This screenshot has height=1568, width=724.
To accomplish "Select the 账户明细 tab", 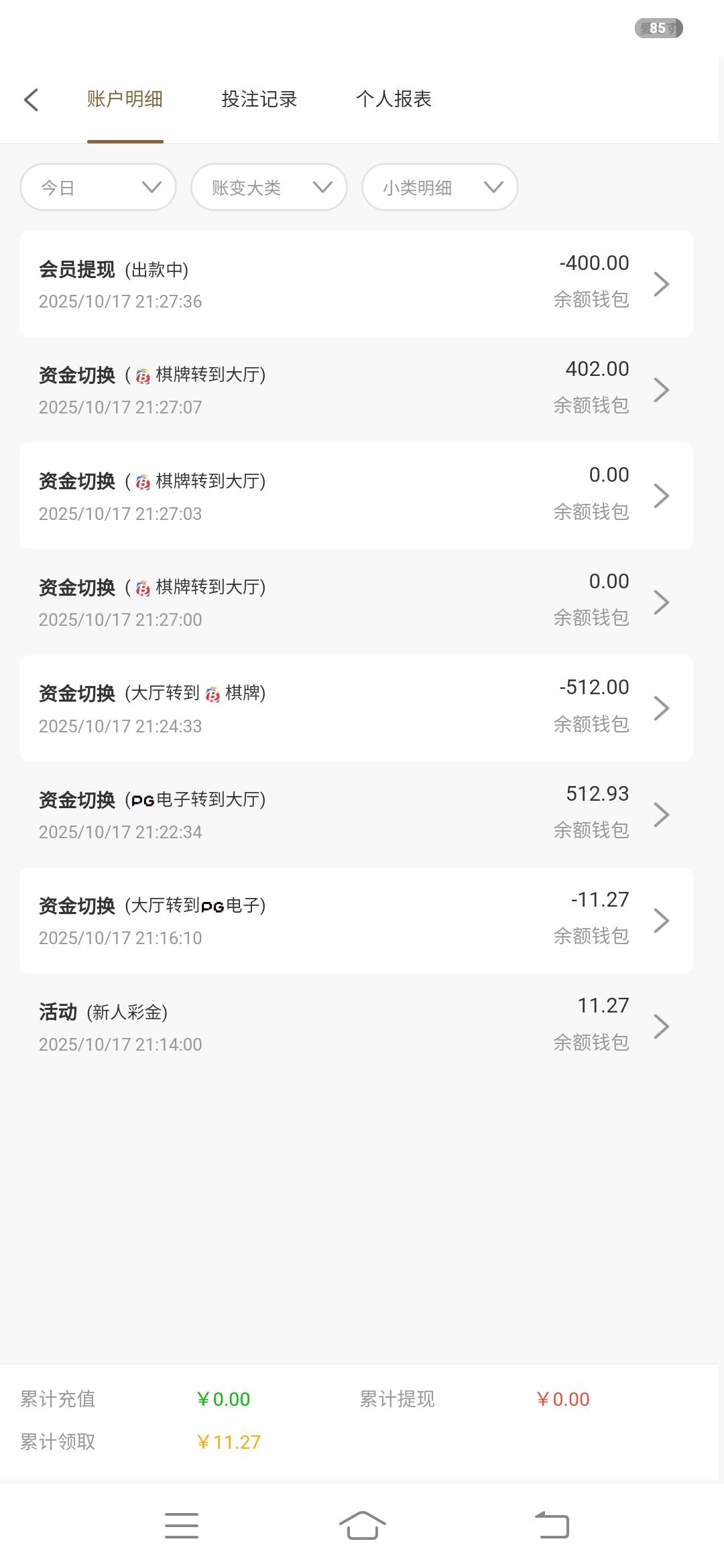I will tap(125, 99).
